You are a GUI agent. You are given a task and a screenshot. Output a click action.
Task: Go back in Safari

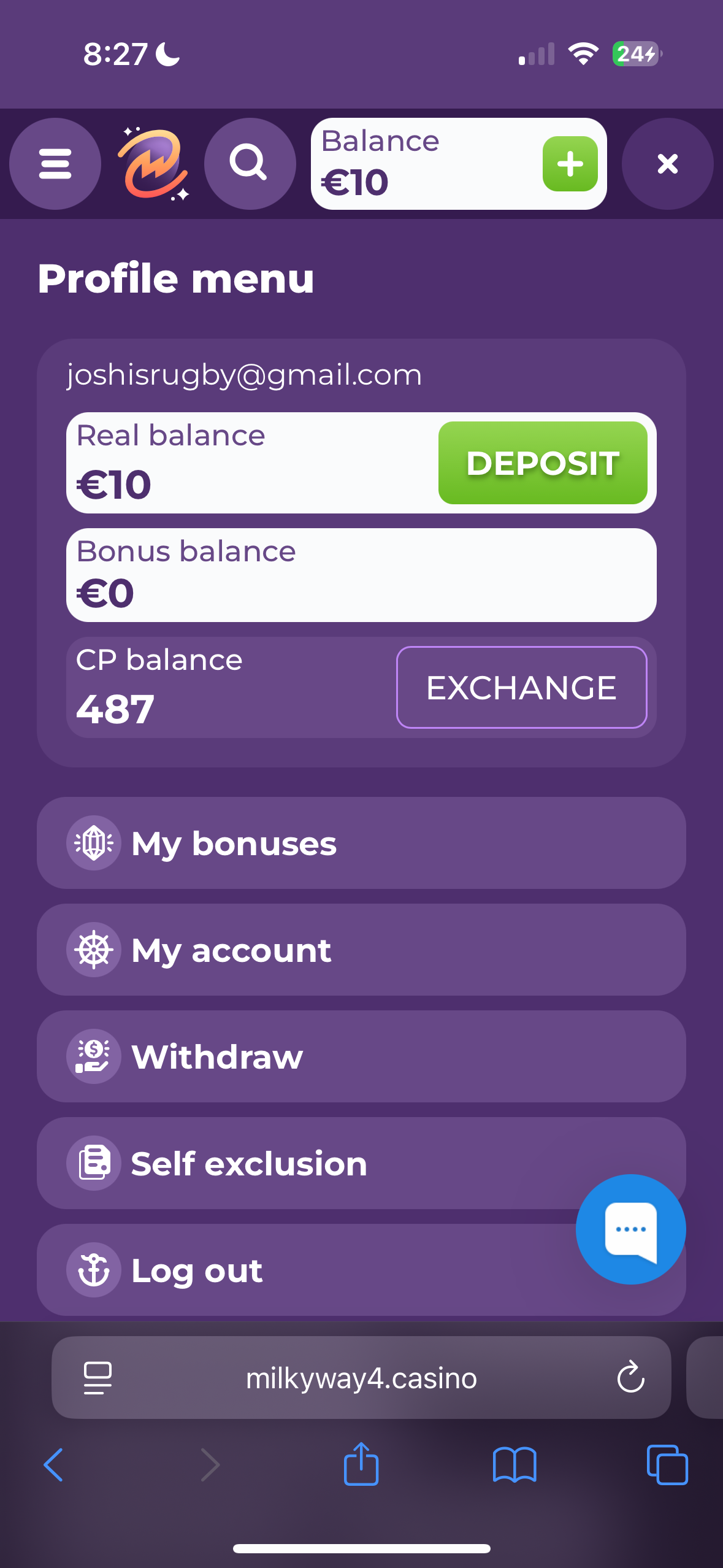(54, 1465)
